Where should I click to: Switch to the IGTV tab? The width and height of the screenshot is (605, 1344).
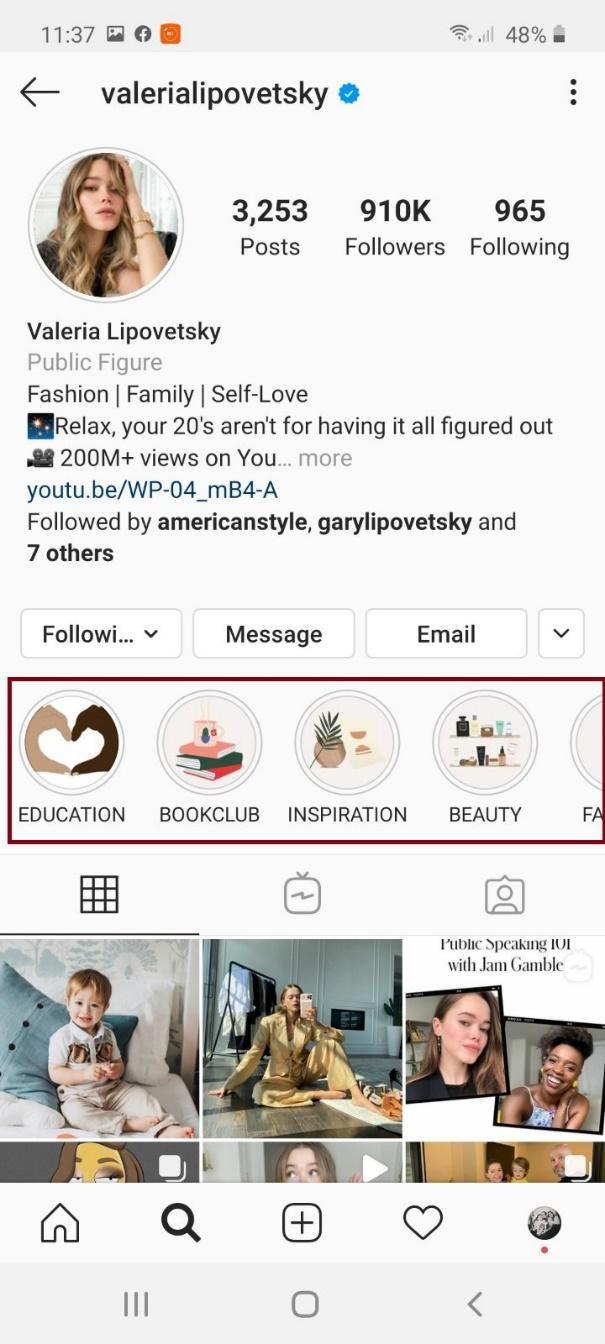[x=302, y=894]
